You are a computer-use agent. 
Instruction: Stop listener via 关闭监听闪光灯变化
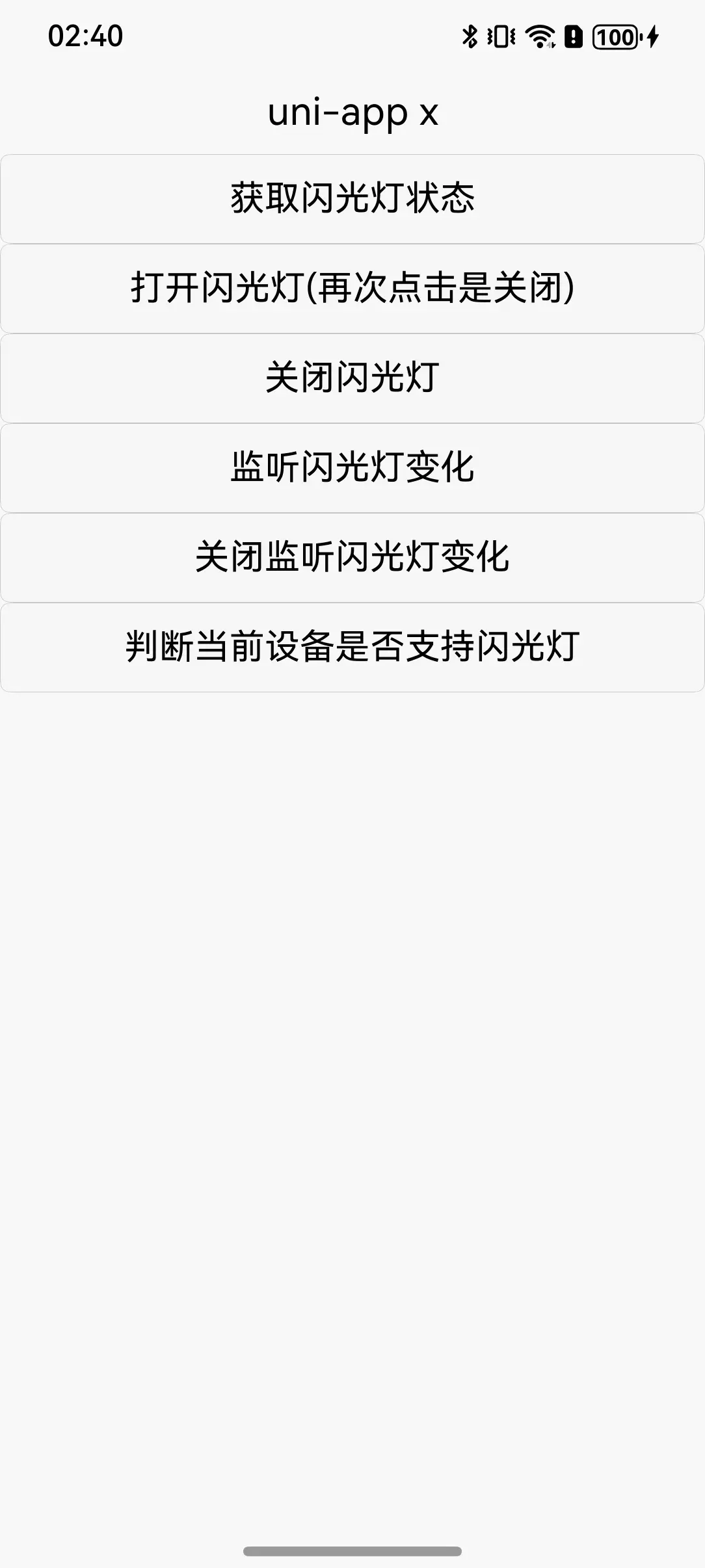(x=352, y=558)
